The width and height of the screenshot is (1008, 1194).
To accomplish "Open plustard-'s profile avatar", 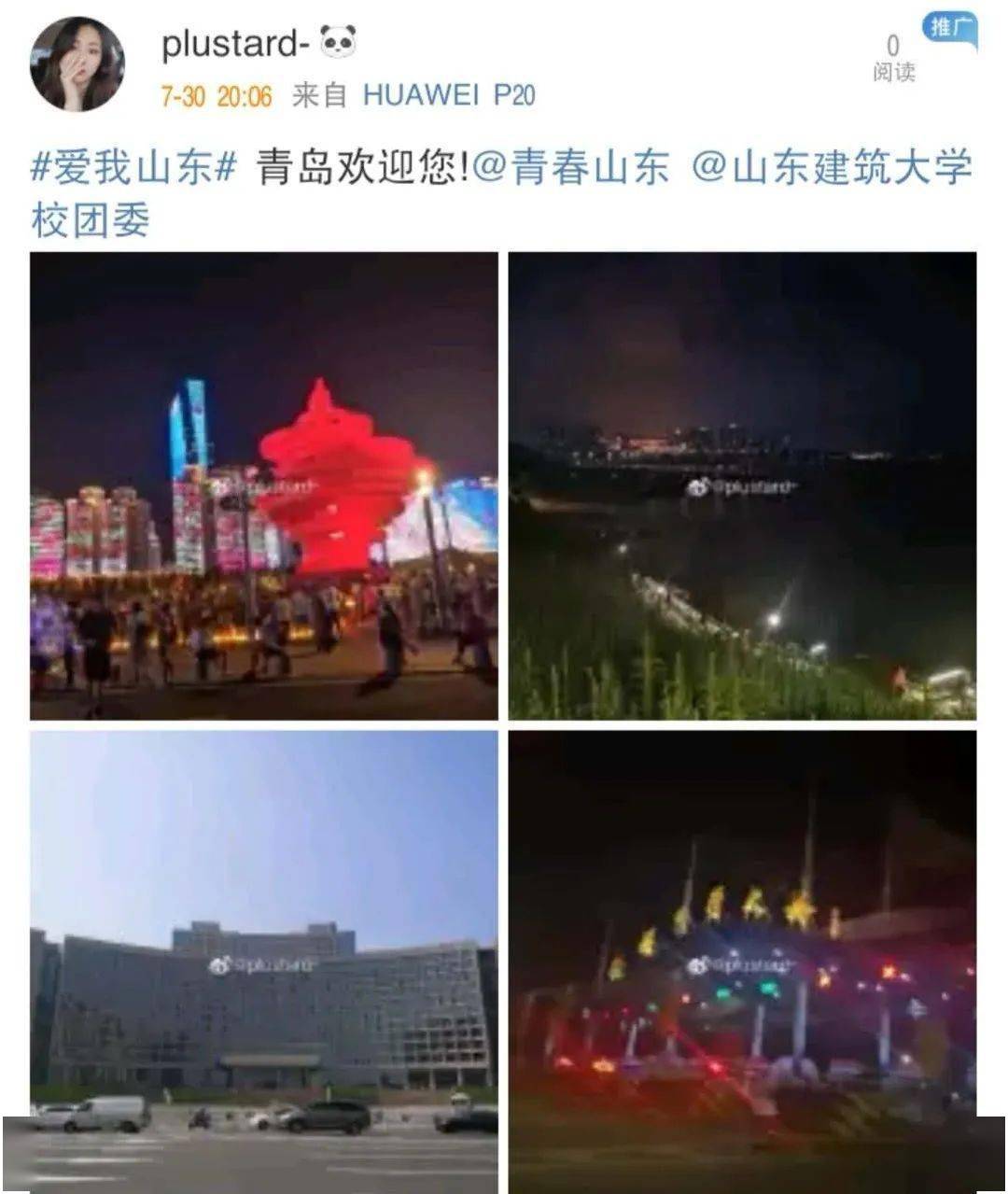I will [x=77, y=64].
